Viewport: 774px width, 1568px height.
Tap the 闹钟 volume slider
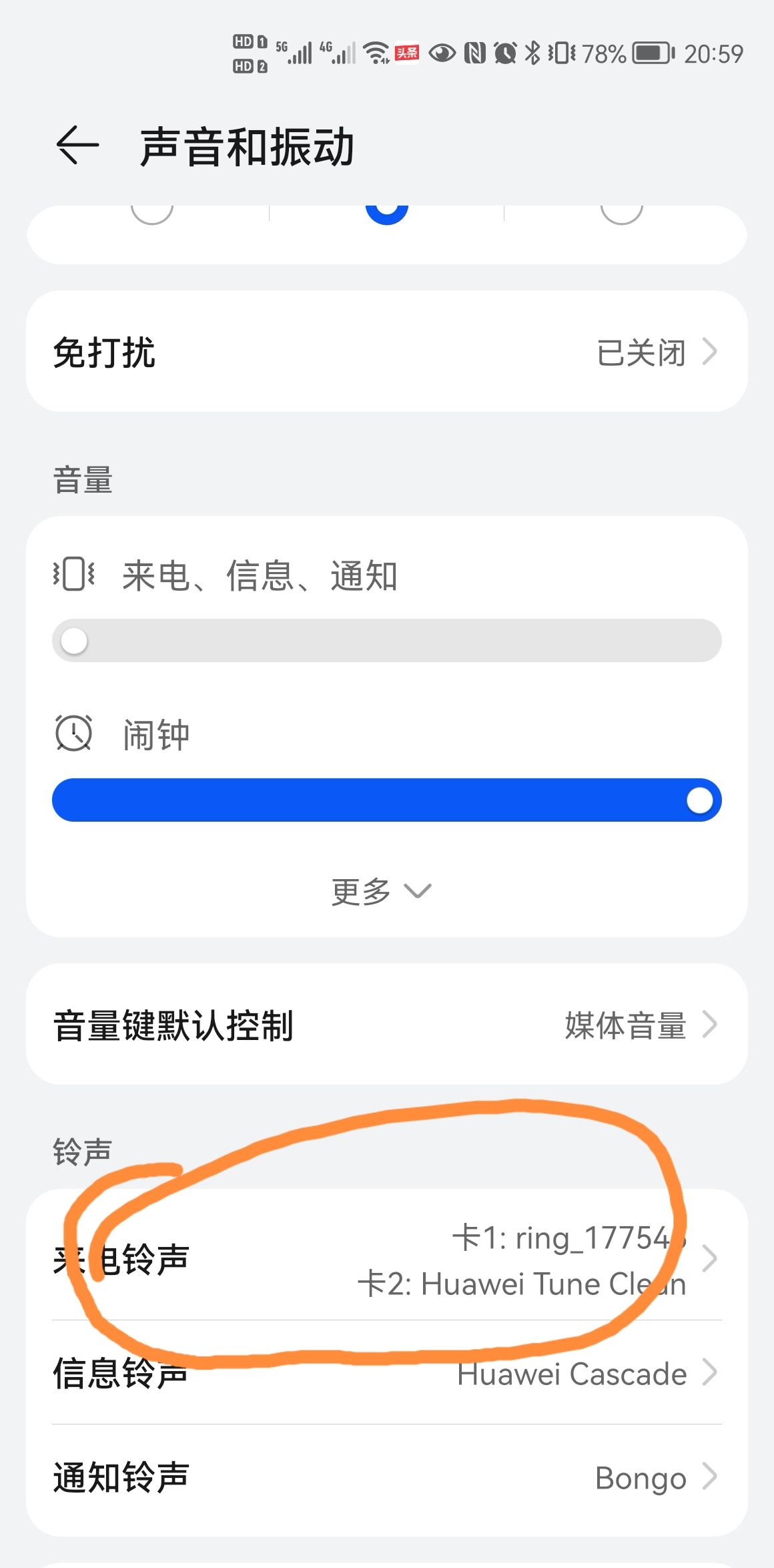click(386, 800)
